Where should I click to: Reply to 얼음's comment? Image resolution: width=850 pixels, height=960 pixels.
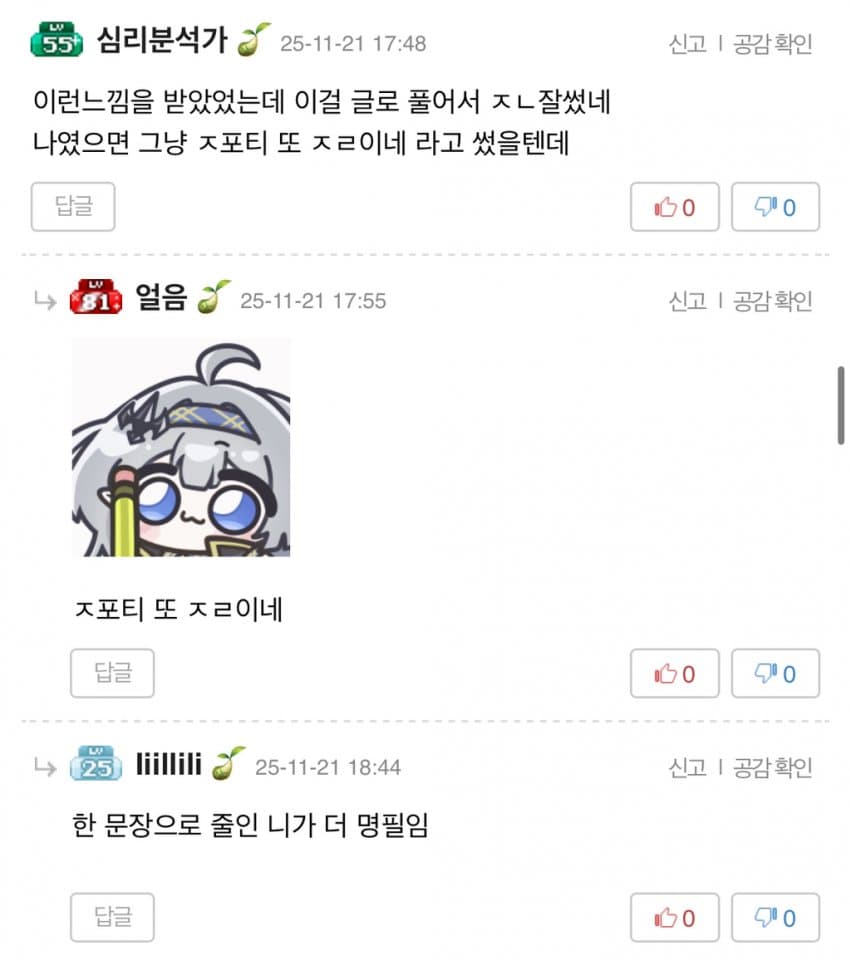[x=113, y=673]
